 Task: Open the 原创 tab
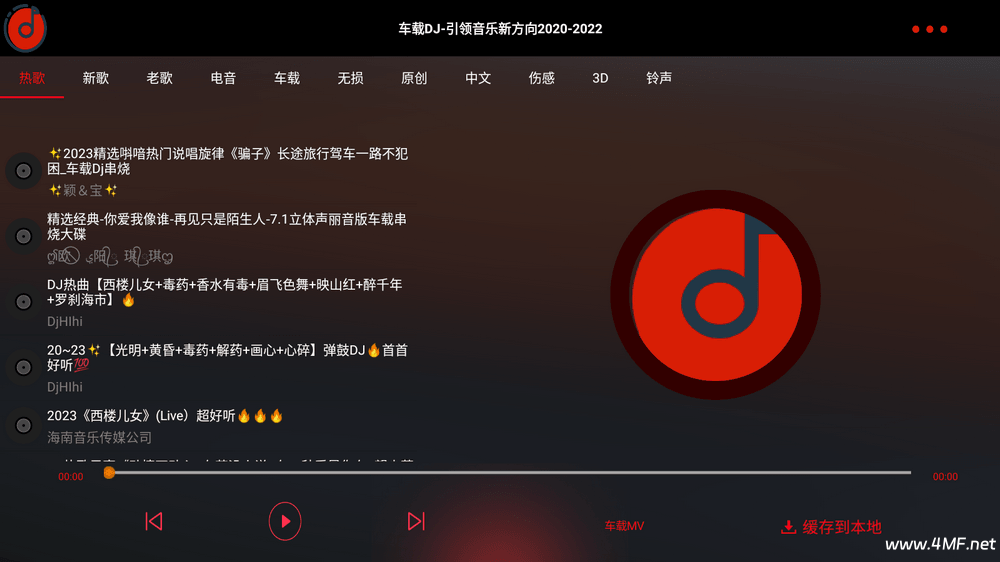point(414,78)
